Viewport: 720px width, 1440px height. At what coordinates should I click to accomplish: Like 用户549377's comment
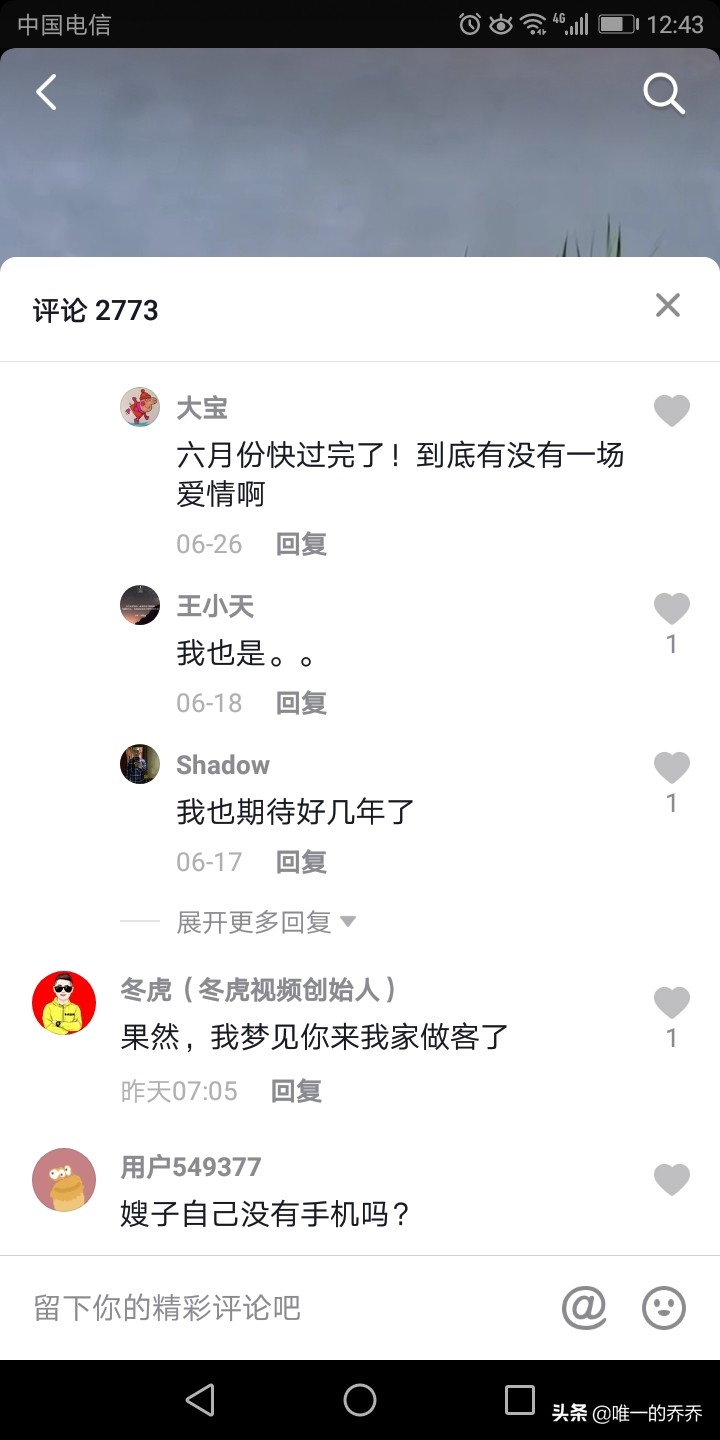click(672, 1180)
